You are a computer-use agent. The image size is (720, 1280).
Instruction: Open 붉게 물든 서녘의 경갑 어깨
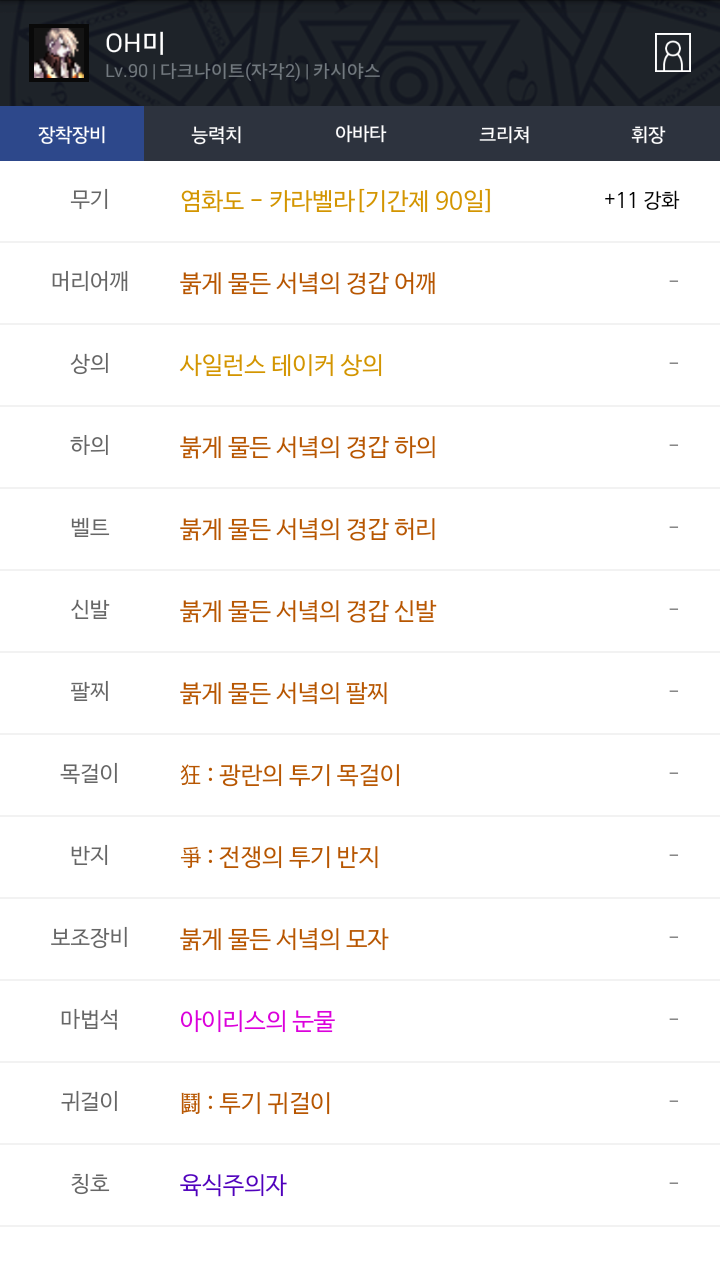click(x=360, y=283)
